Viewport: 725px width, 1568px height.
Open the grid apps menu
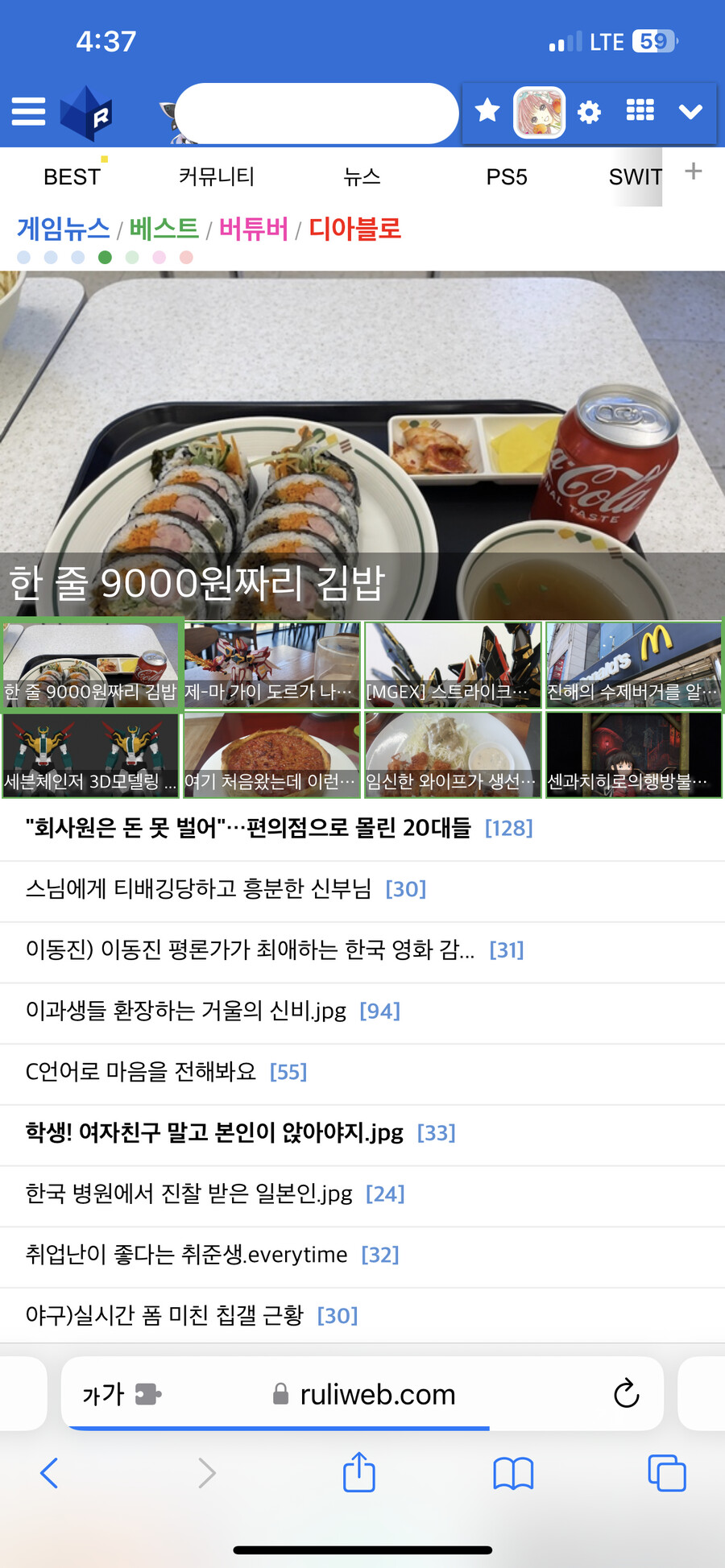(640, 110)
